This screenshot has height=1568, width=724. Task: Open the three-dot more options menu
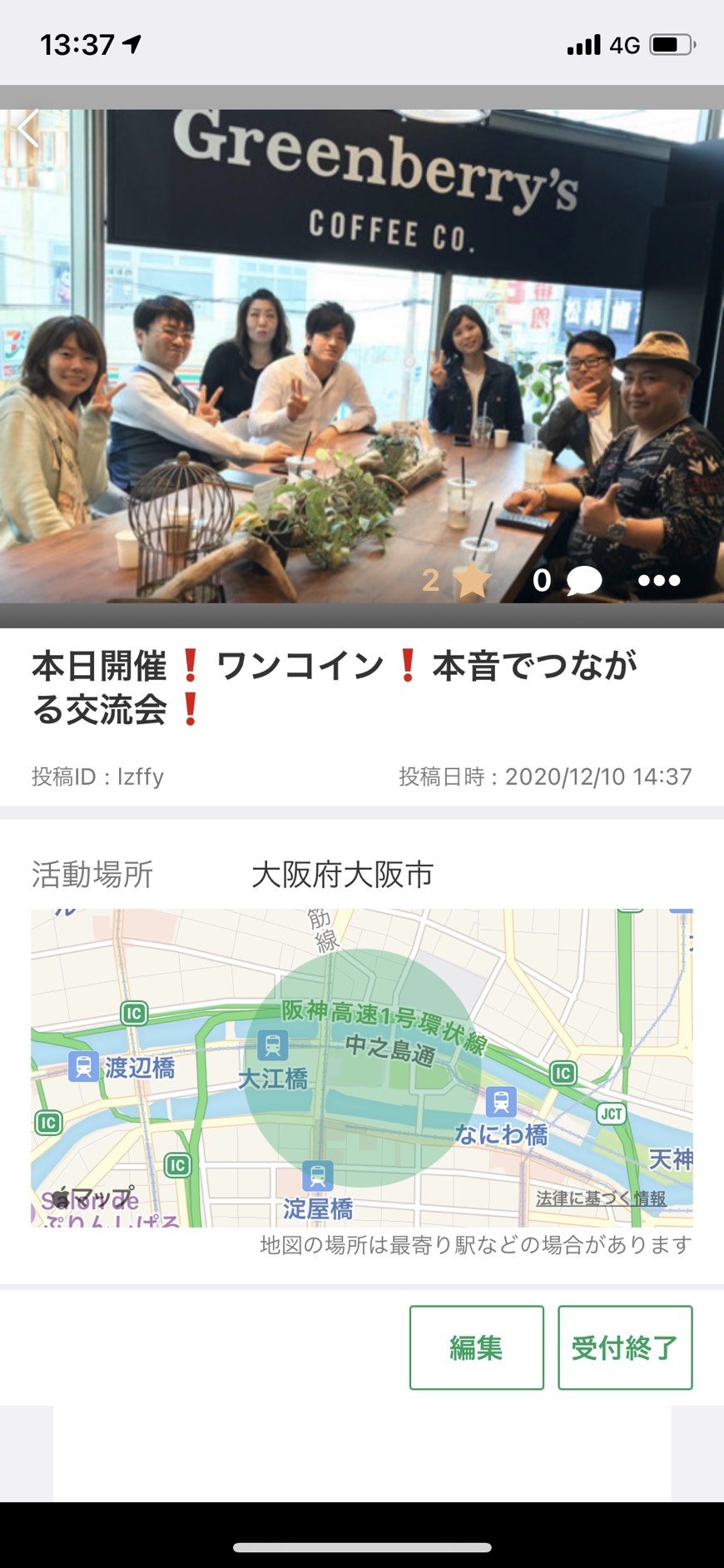pyautogui.click(x=659, y=580)
